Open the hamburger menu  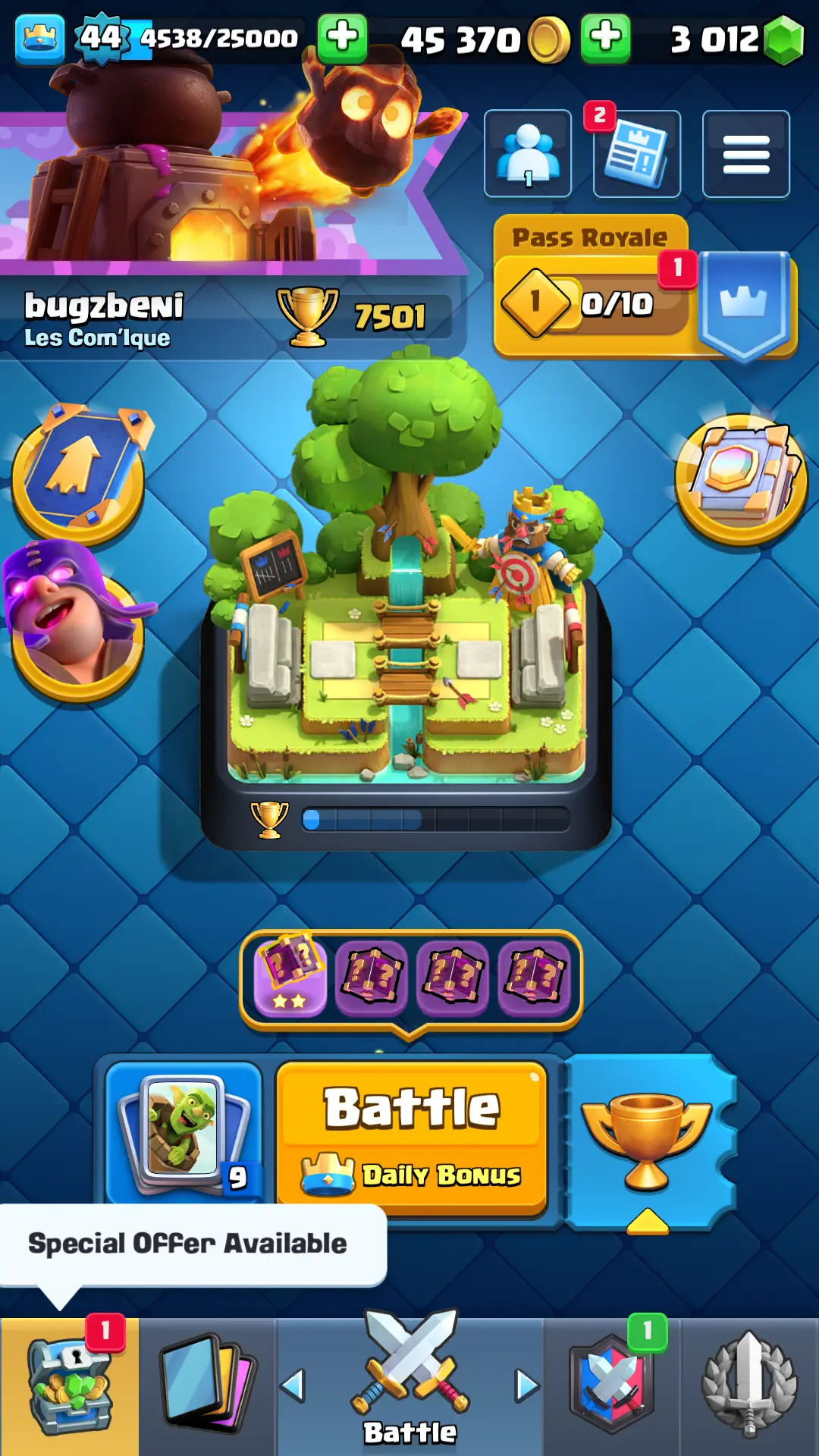point(745,154)
